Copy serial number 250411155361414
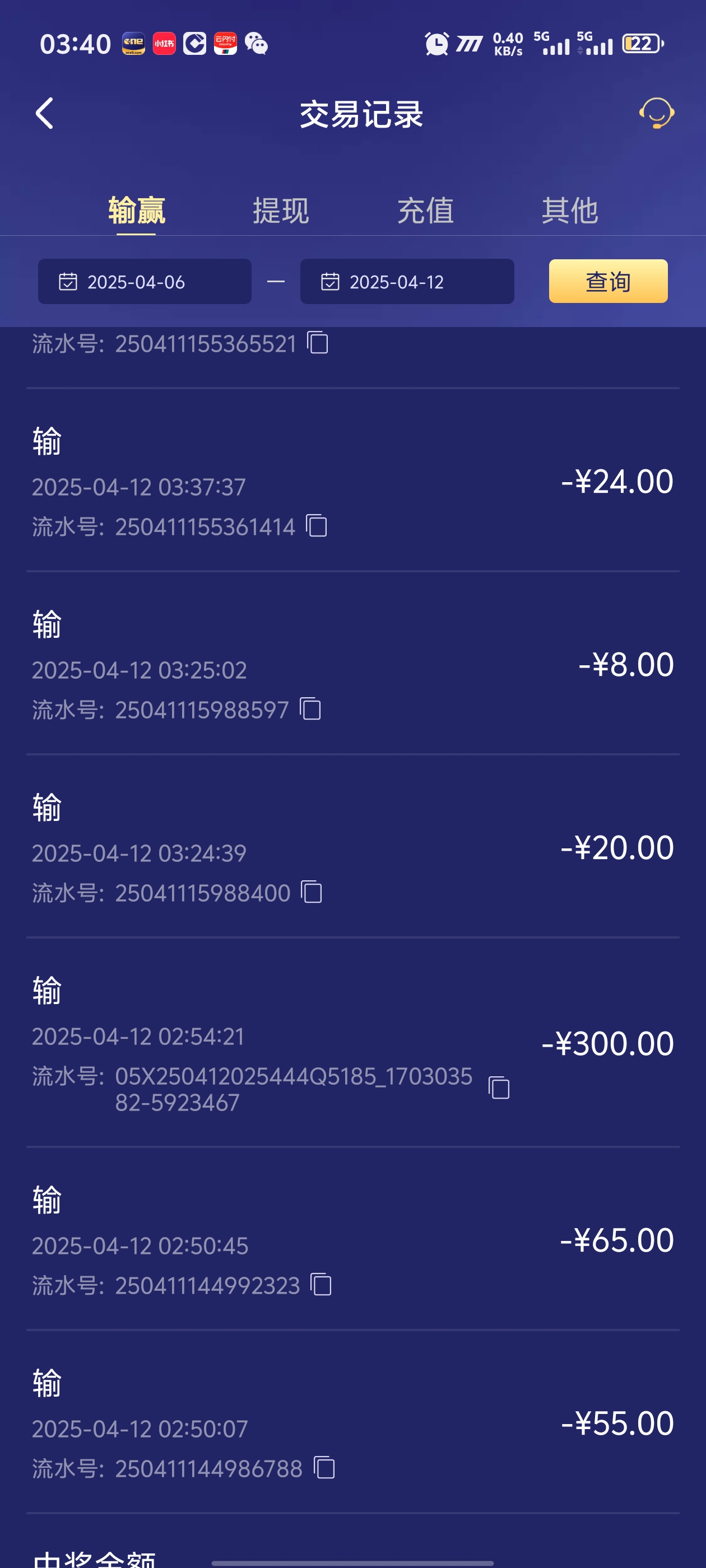The height and width of the screenshot is (1568, 706). point(317,526)
